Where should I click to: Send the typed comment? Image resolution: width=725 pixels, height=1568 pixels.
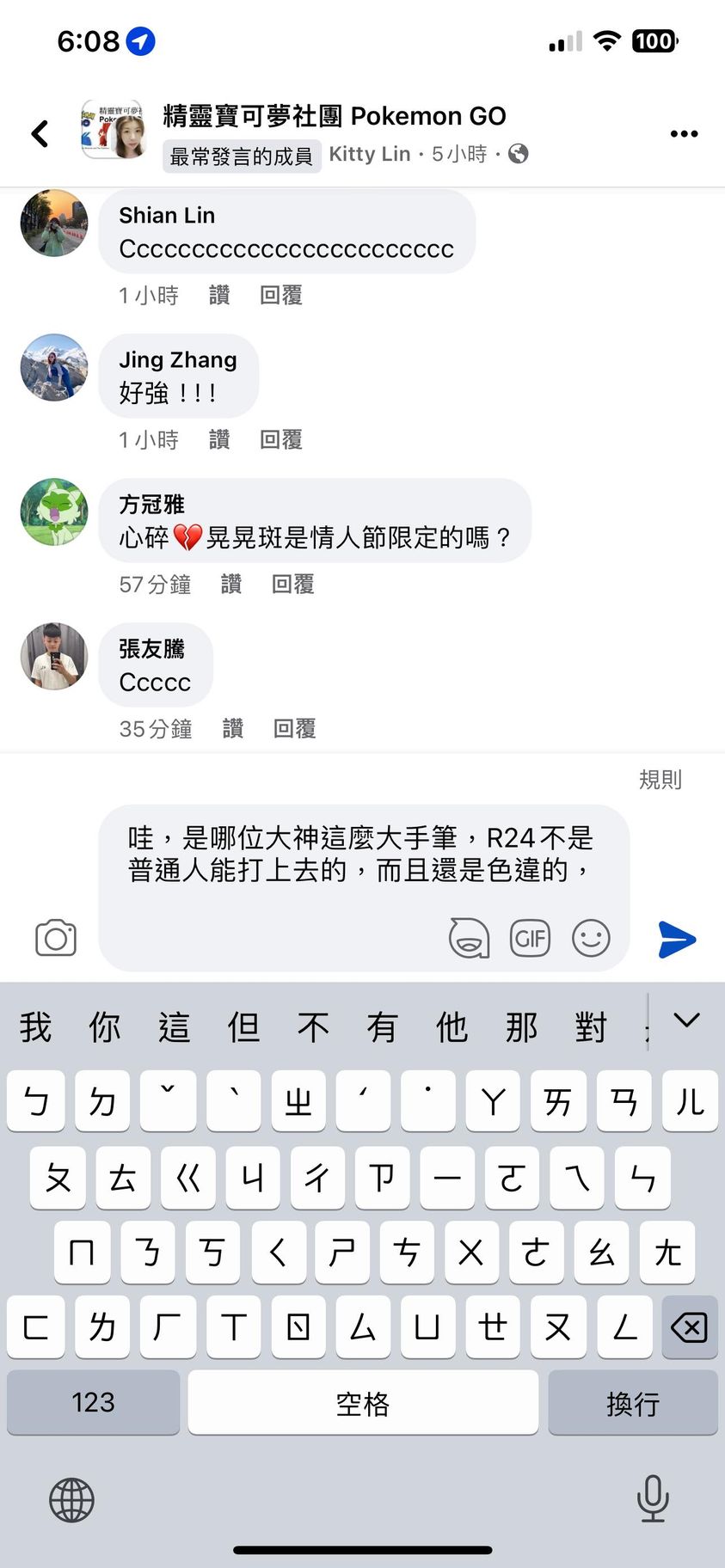(677, 939)
